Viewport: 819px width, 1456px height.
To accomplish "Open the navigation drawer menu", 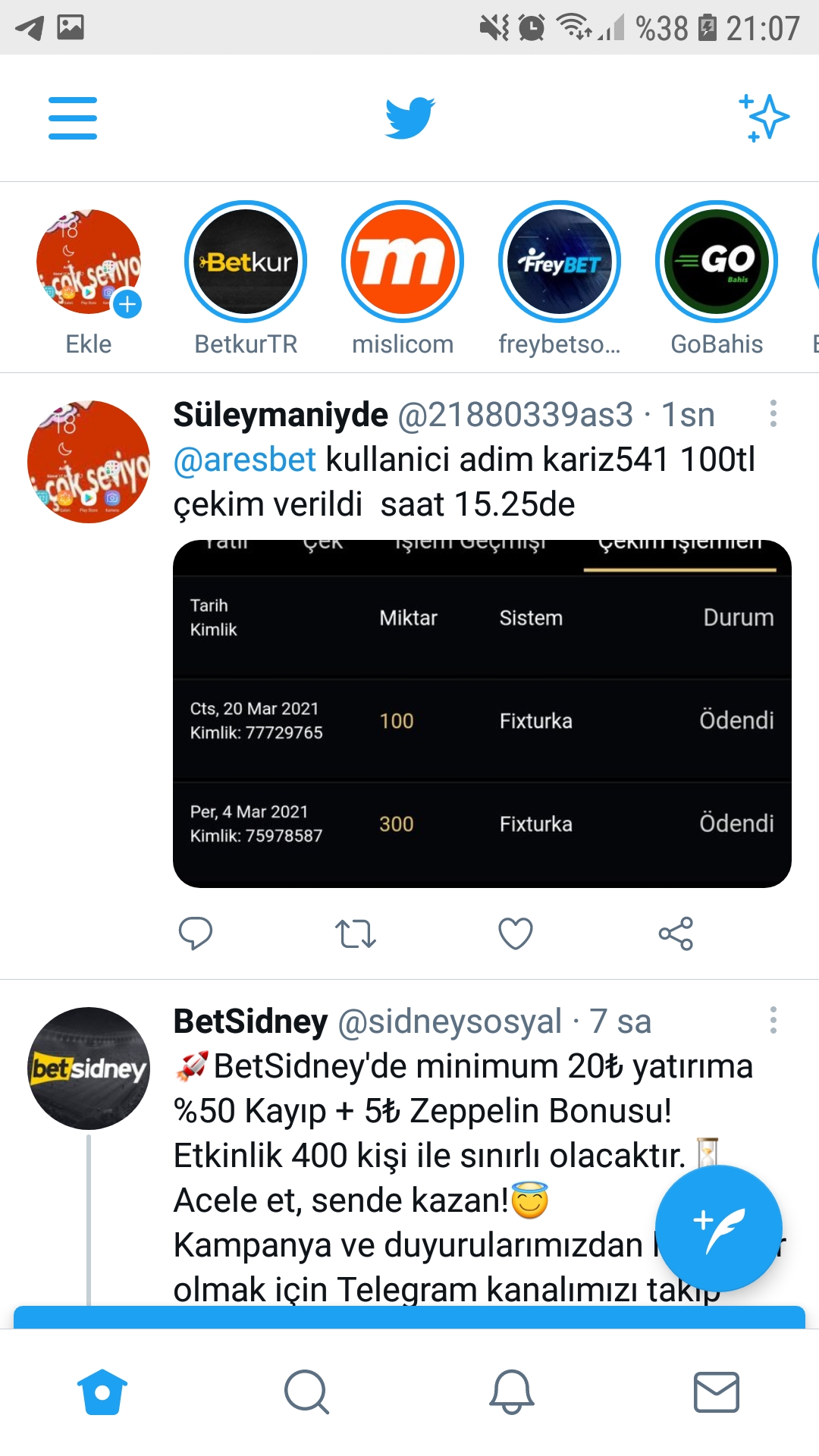I will pos(72,118).
